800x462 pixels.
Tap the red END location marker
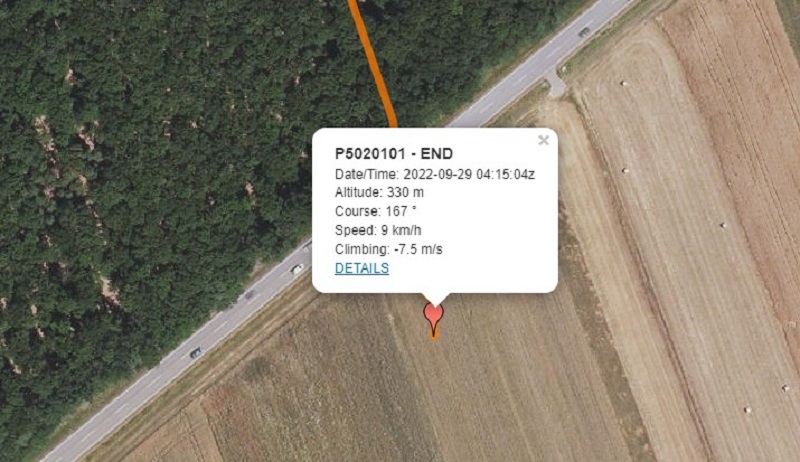click(x=433, y=316)
